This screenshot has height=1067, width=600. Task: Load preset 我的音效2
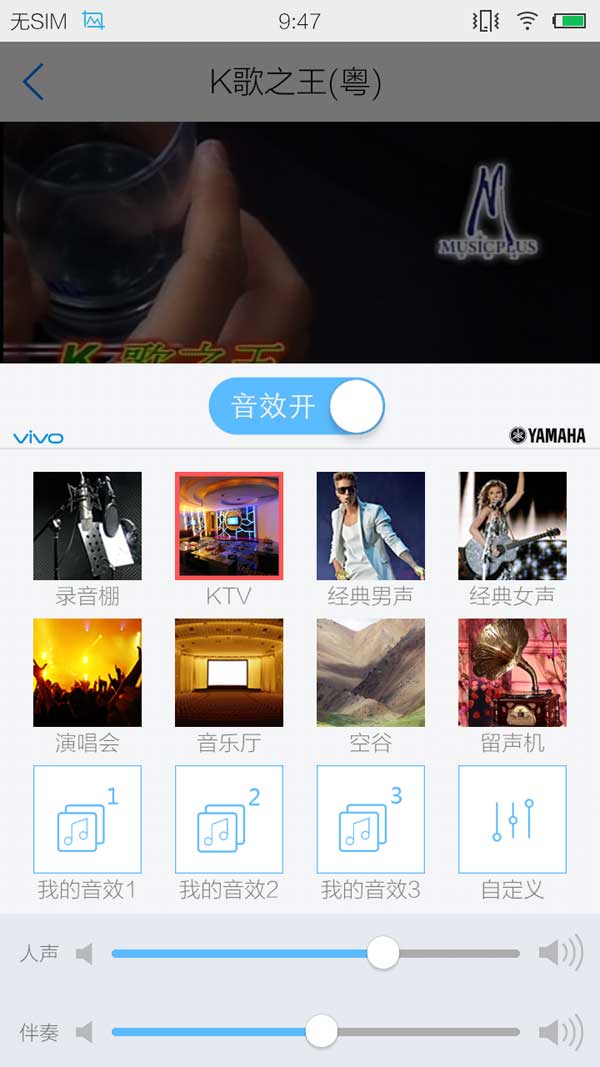click(229, 820)
